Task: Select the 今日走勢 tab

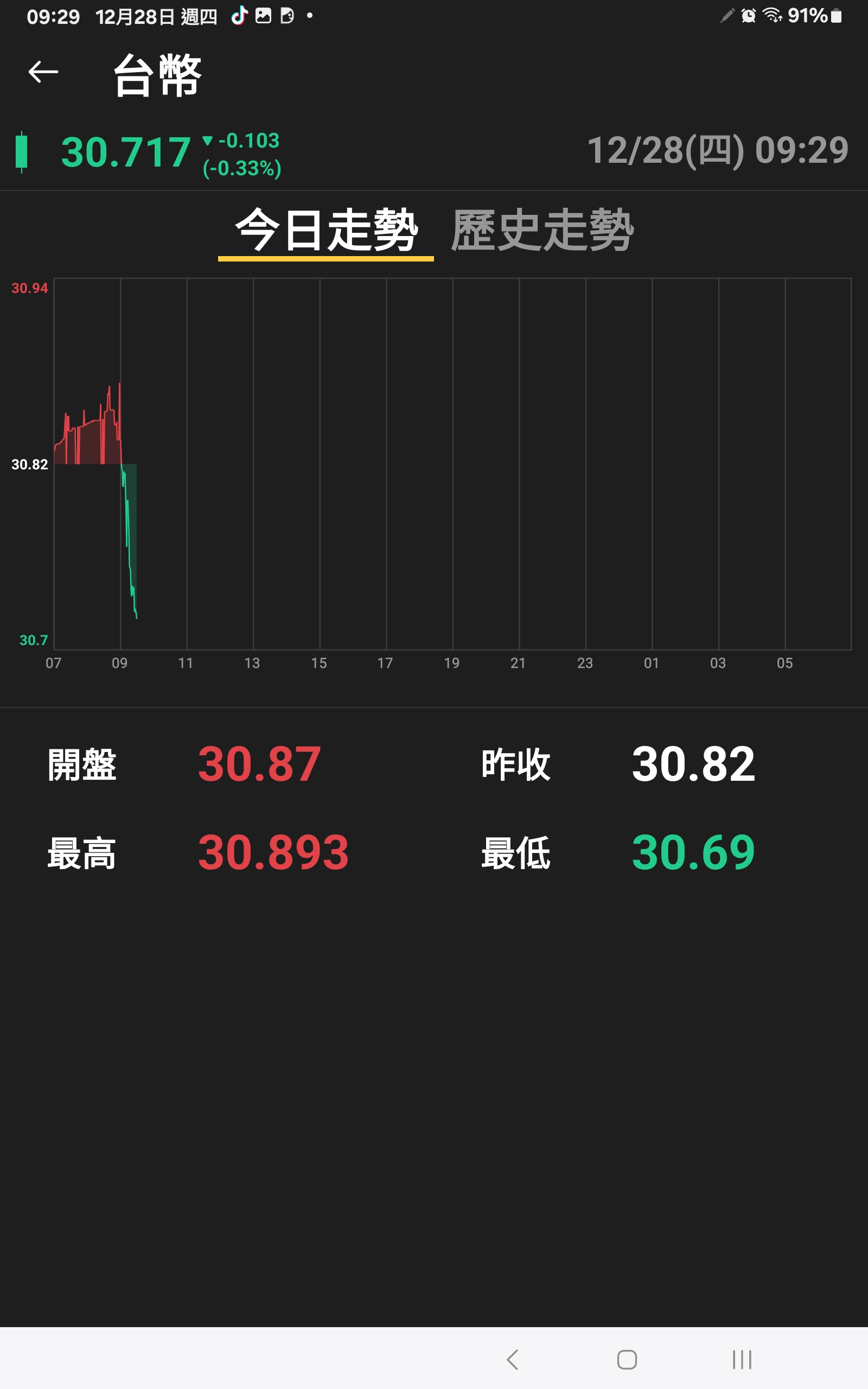Action: [326, 231]
